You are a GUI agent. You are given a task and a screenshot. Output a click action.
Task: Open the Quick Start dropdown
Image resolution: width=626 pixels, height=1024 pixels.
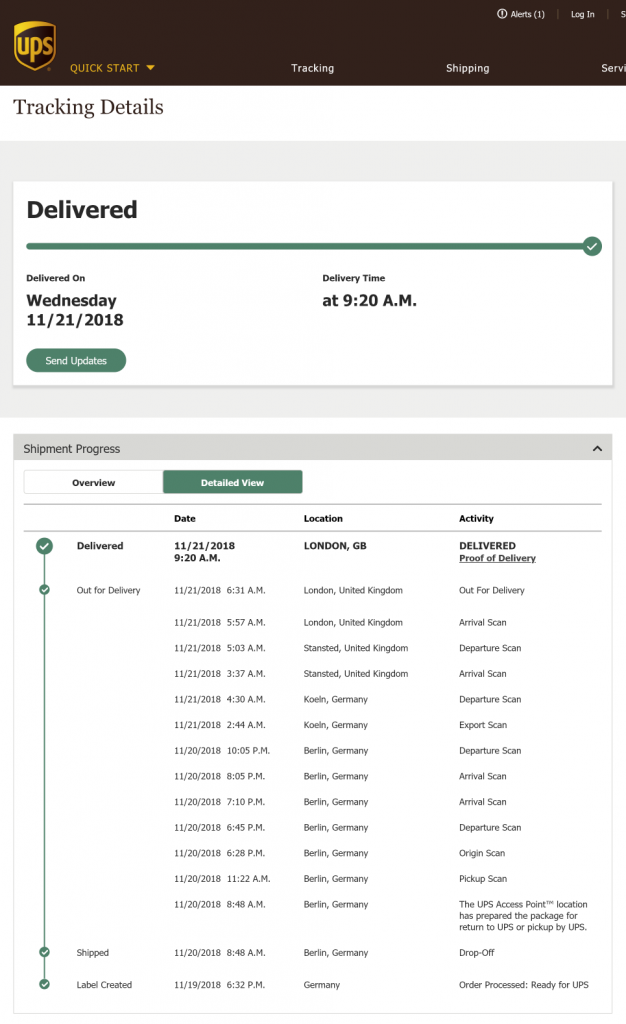coord(112,68)
